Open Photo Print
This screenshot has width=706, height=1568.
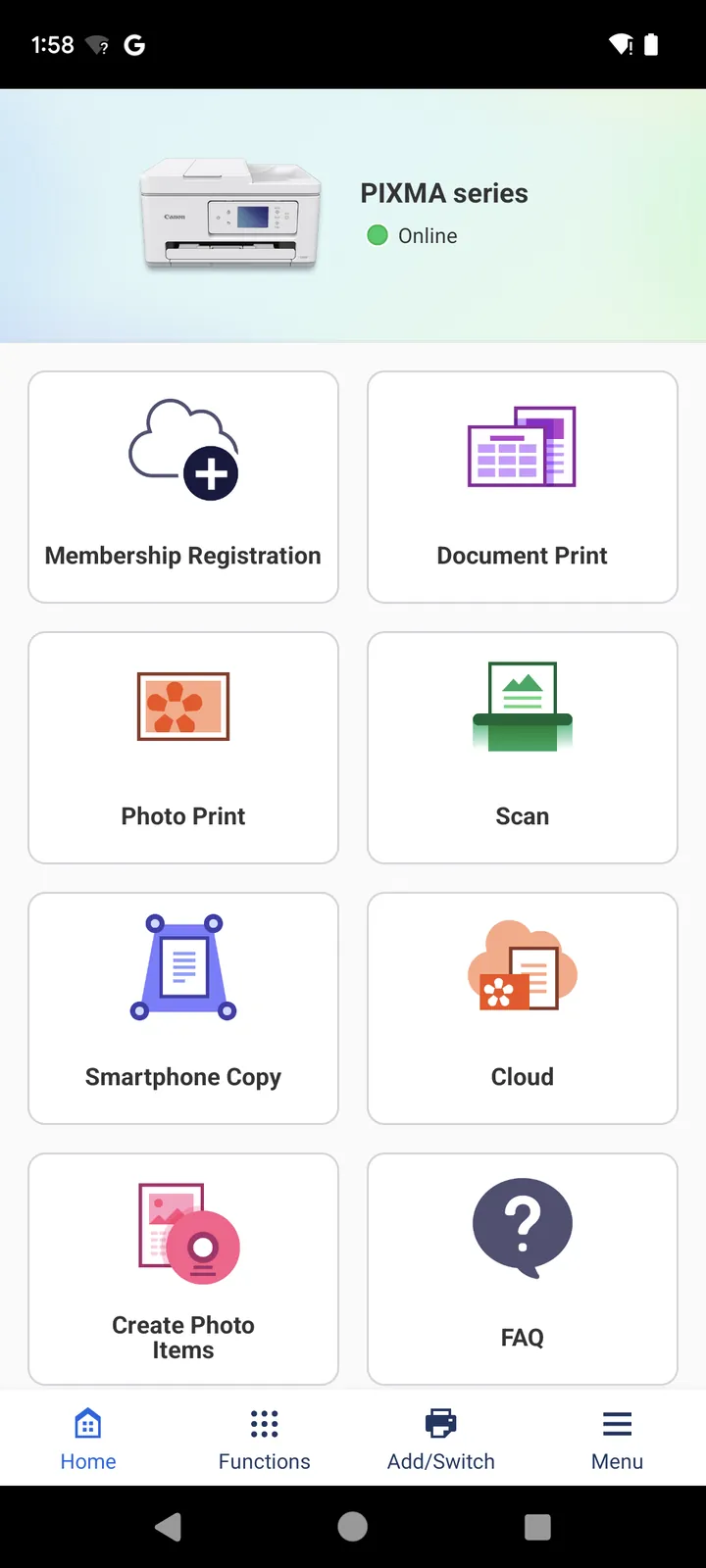[182, 707]
